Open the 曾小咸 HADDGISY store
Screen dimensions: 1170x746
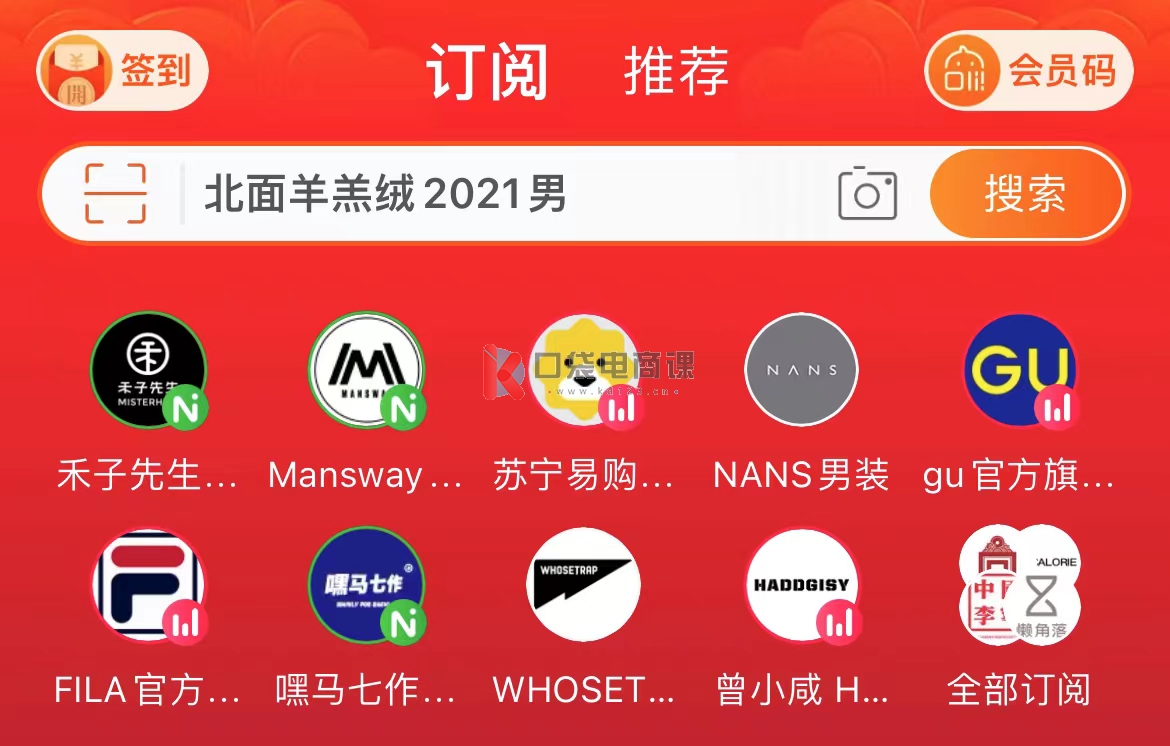tap(801, 586)
